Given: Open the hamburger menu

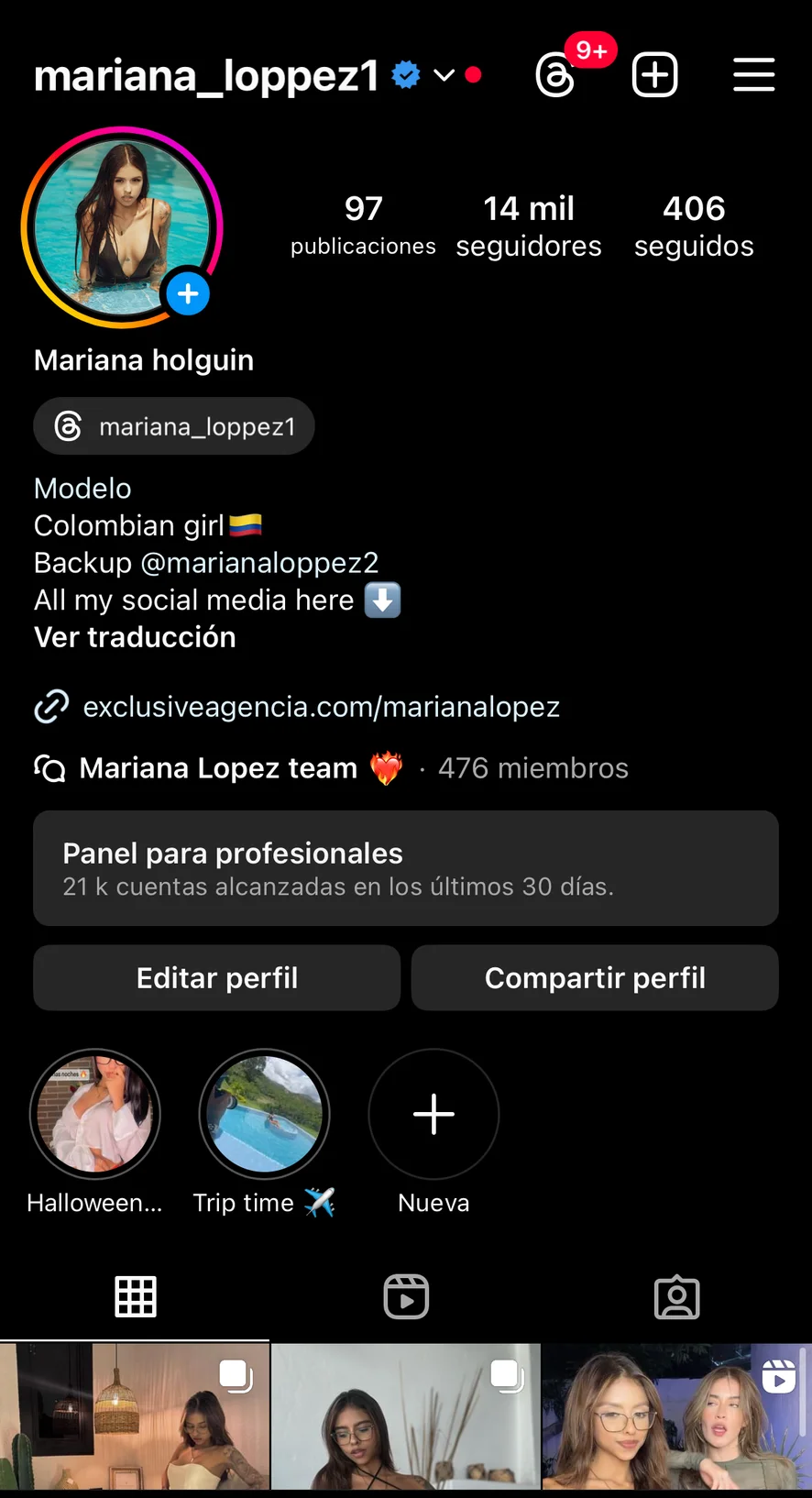Looking at the screenshot, I should (753, 75).
